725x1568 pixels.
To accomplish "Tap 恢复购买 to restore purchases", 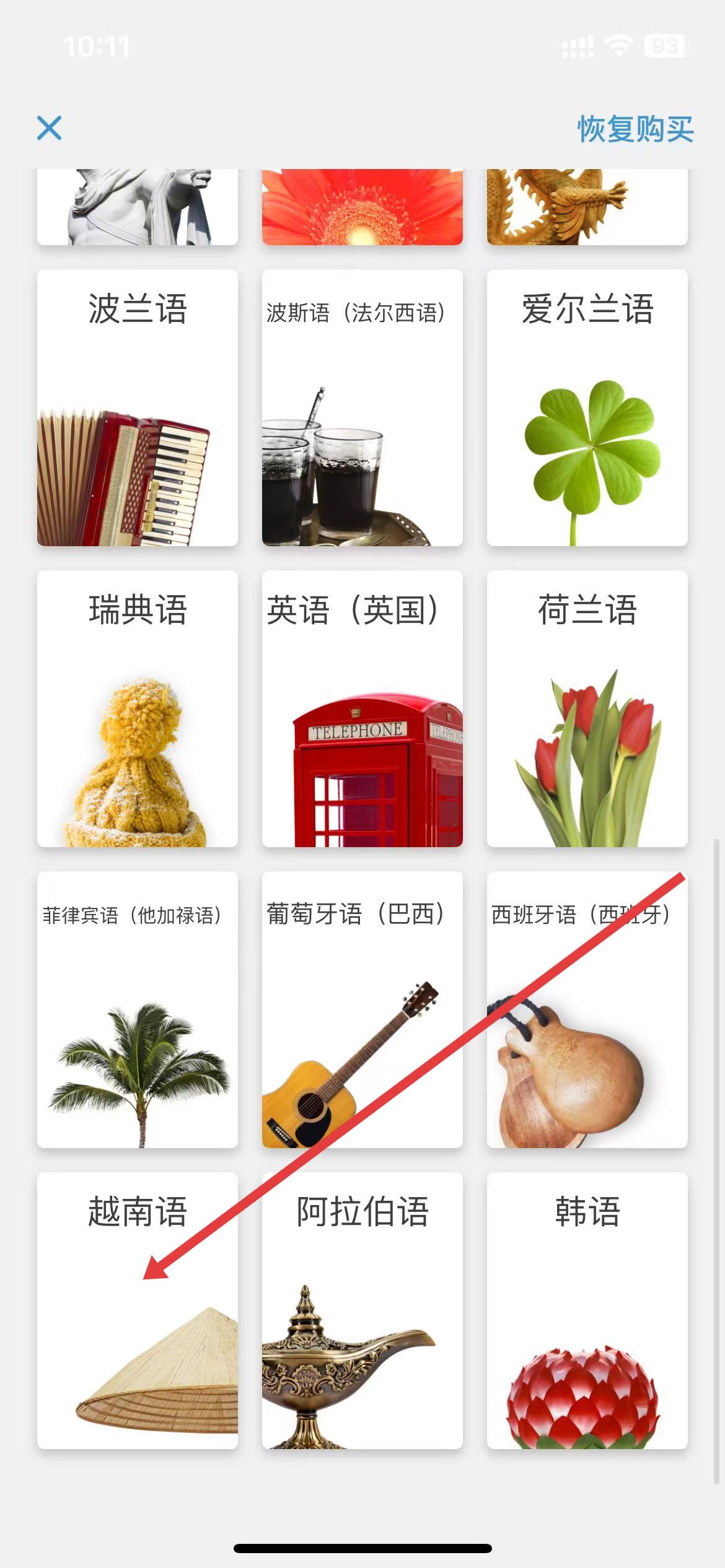I will pos(635,129).
